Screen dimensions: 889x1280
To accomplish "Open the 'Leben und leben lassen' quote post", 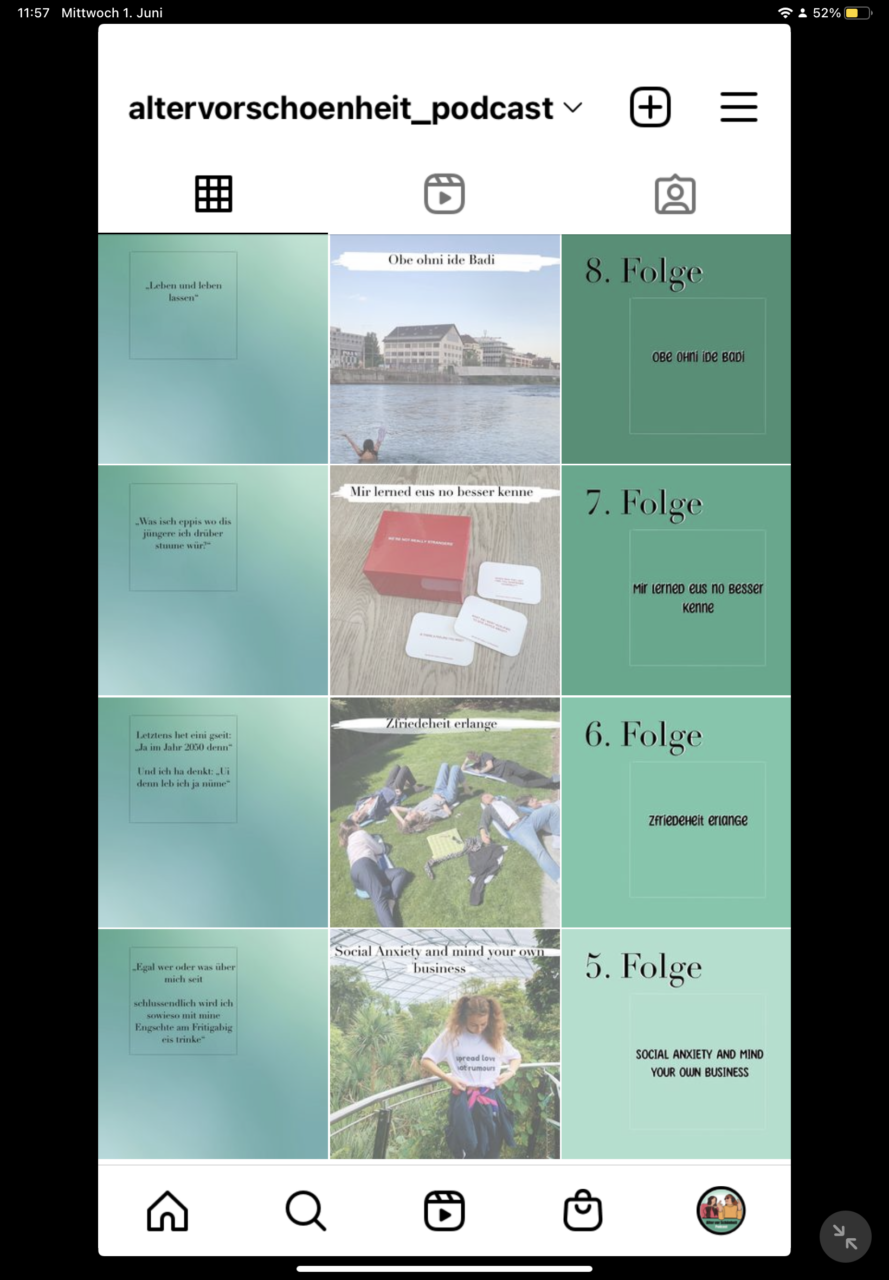I will pyautogui.click(x=213, y=349).
